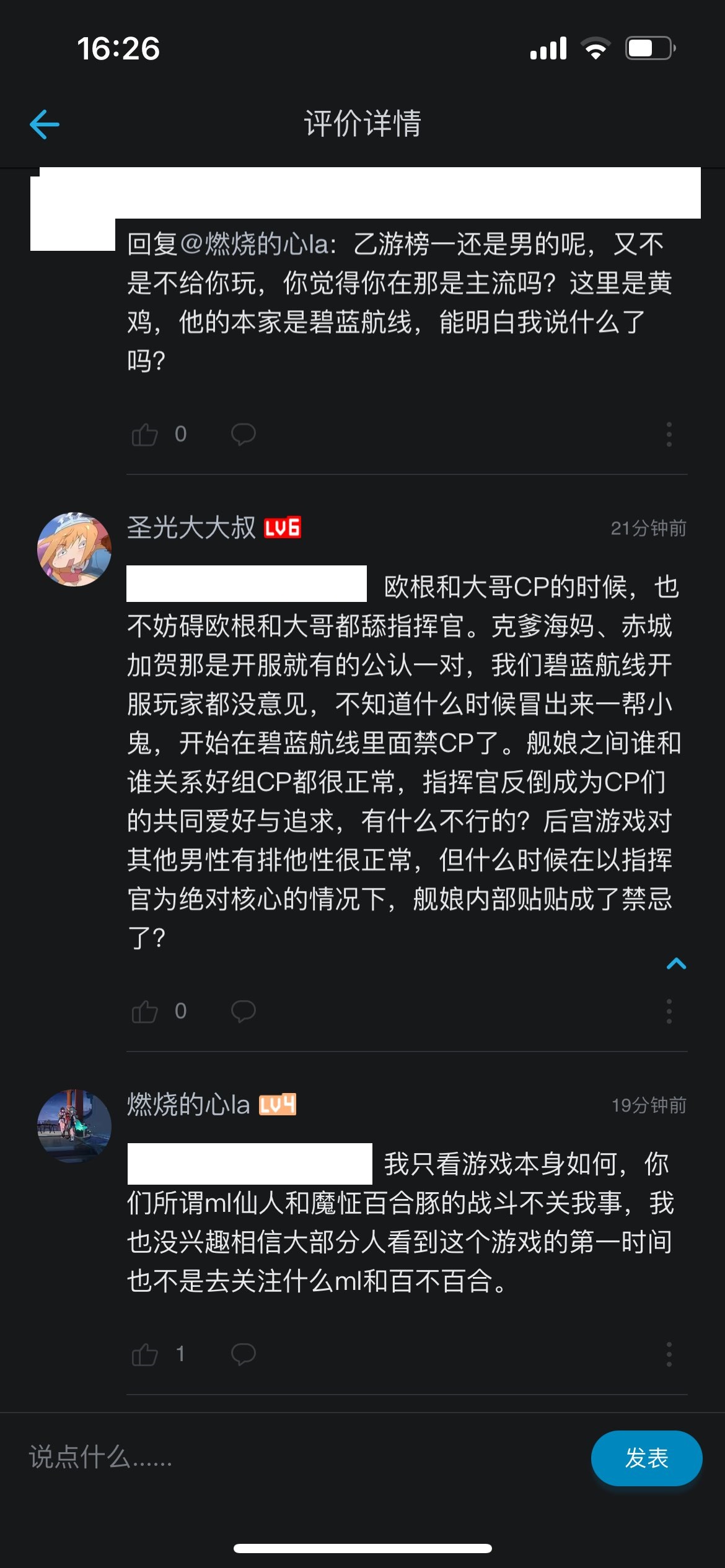
Task: Open more options on 圣光大大叔's comment
Action: tap(669, 1011)
